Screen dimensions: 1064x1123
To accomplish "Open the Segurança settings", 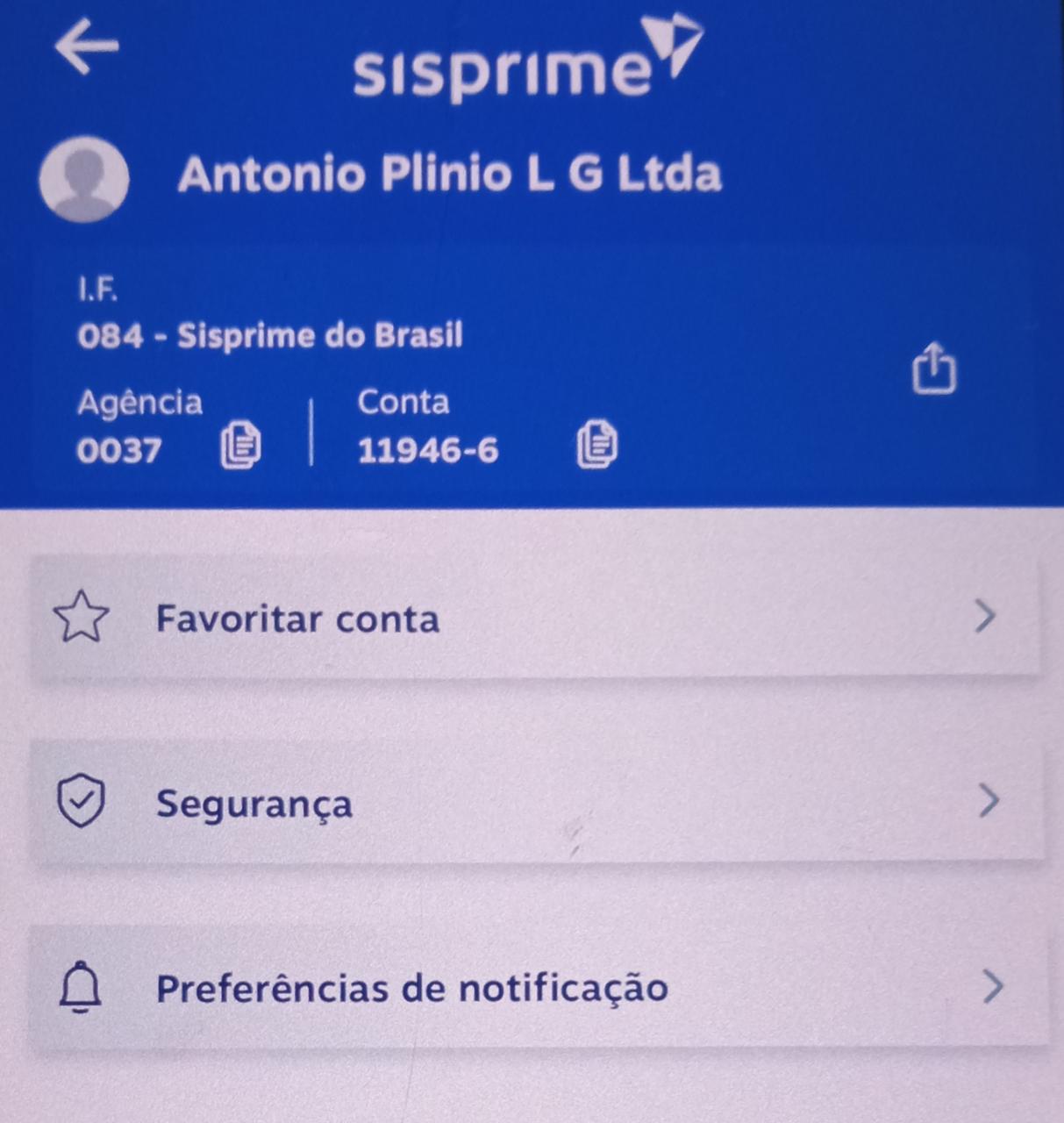I will [535, 803].
